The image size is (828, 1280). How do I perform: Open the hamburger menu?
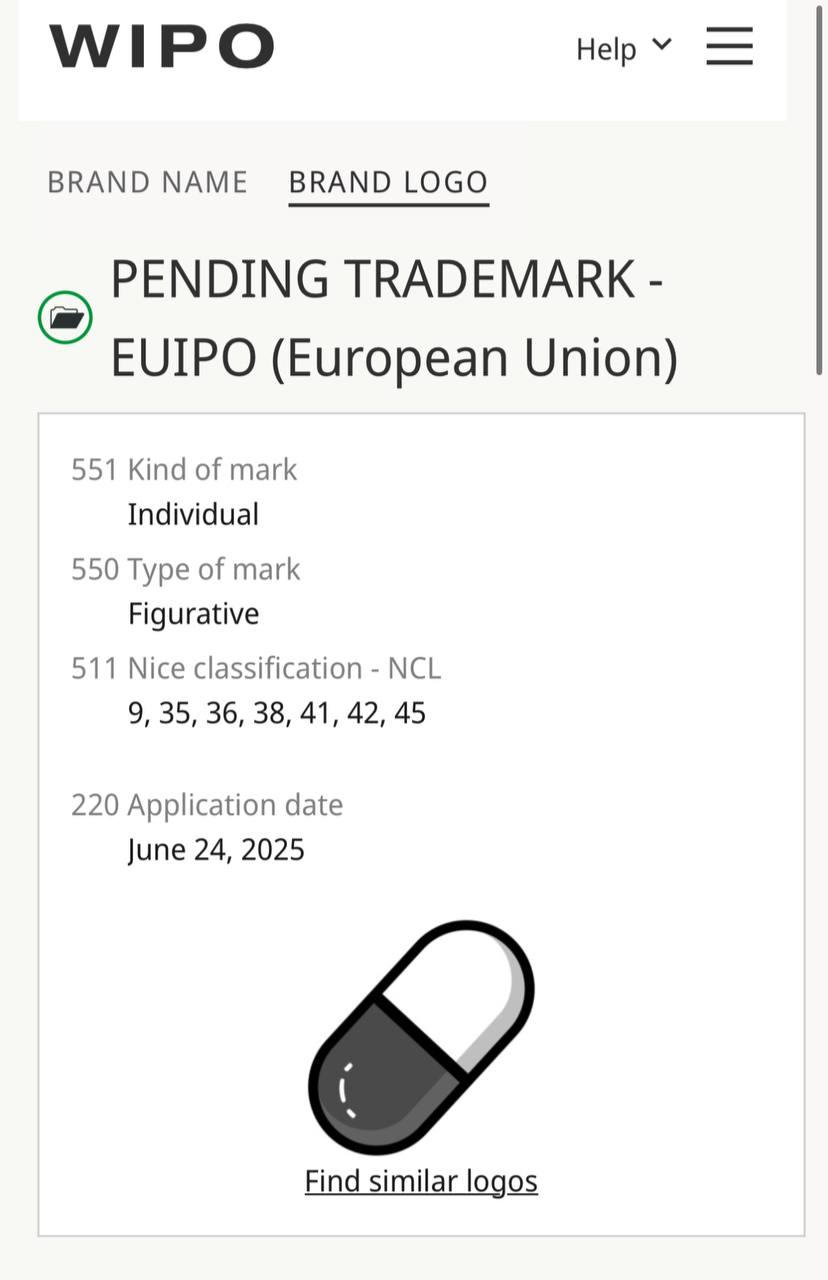coord(729,46)
